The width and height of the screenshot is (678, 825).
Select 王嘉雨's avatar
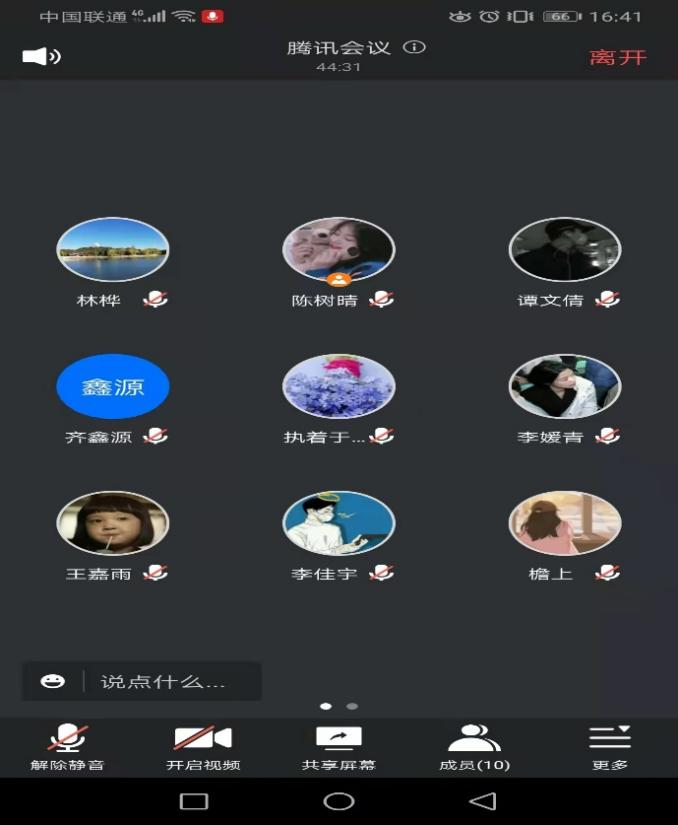coord(113,523)
